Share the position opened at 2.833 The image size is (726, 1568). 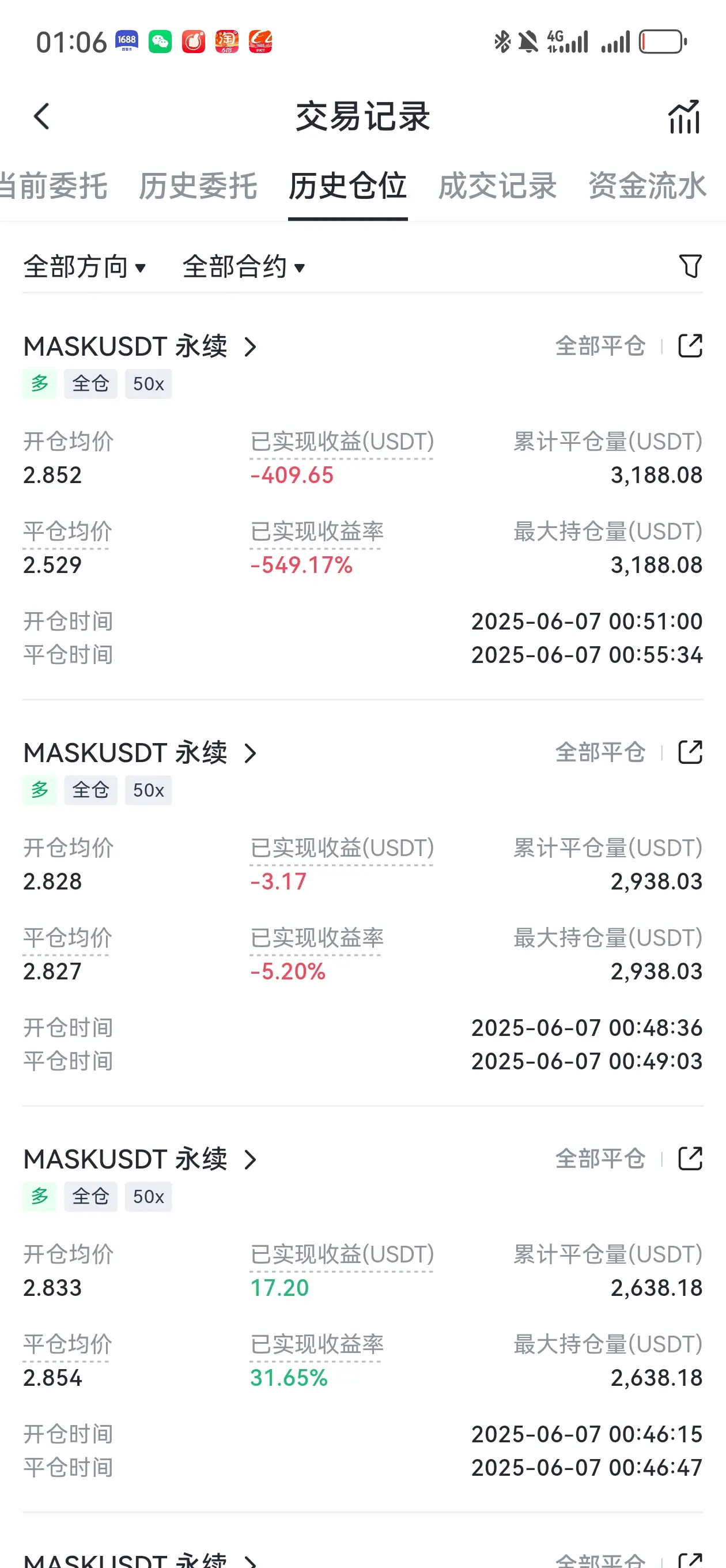point(690,1159)
